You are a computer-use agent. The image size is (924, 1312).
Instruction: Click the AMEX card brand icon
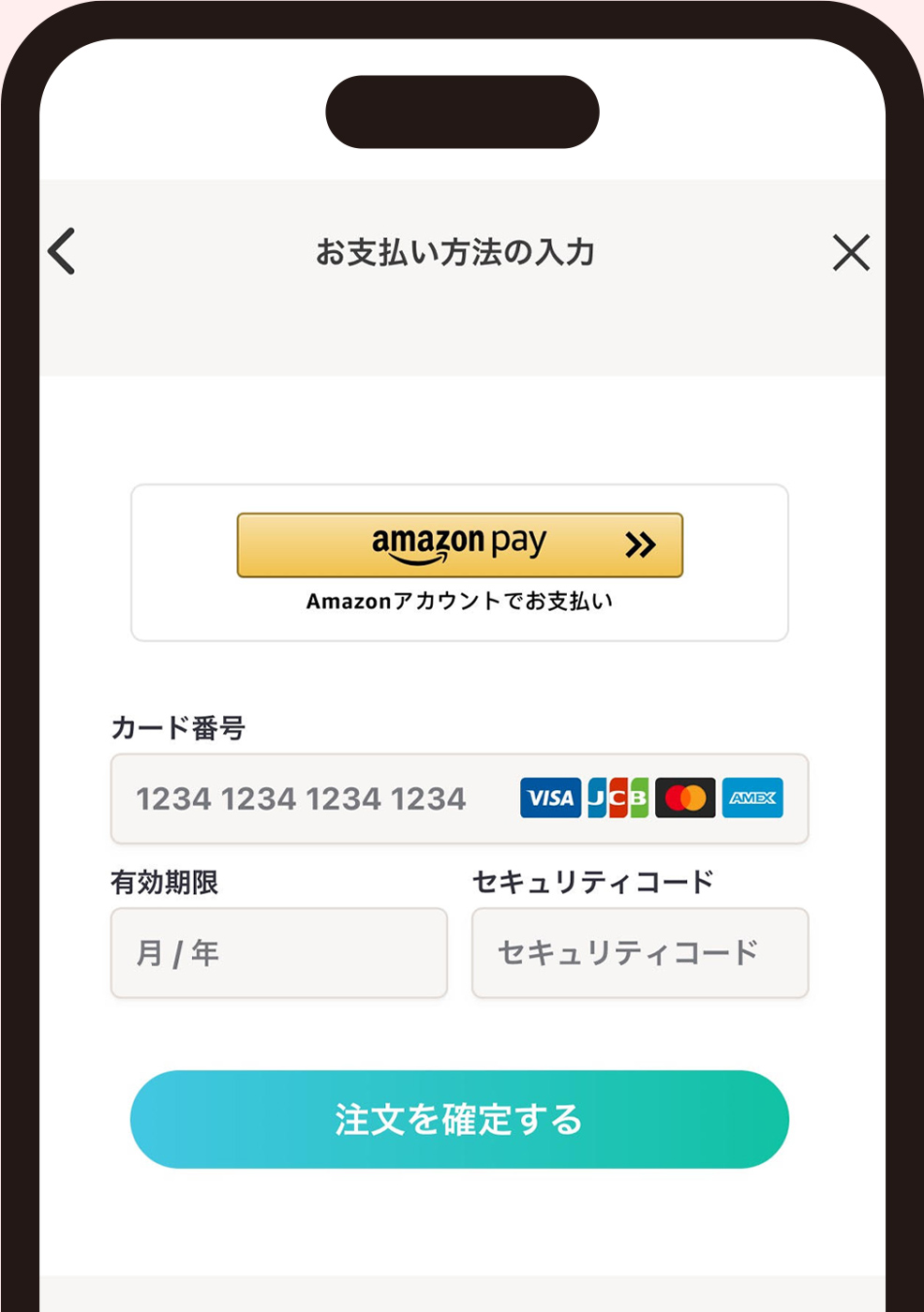tap(753, 798)
